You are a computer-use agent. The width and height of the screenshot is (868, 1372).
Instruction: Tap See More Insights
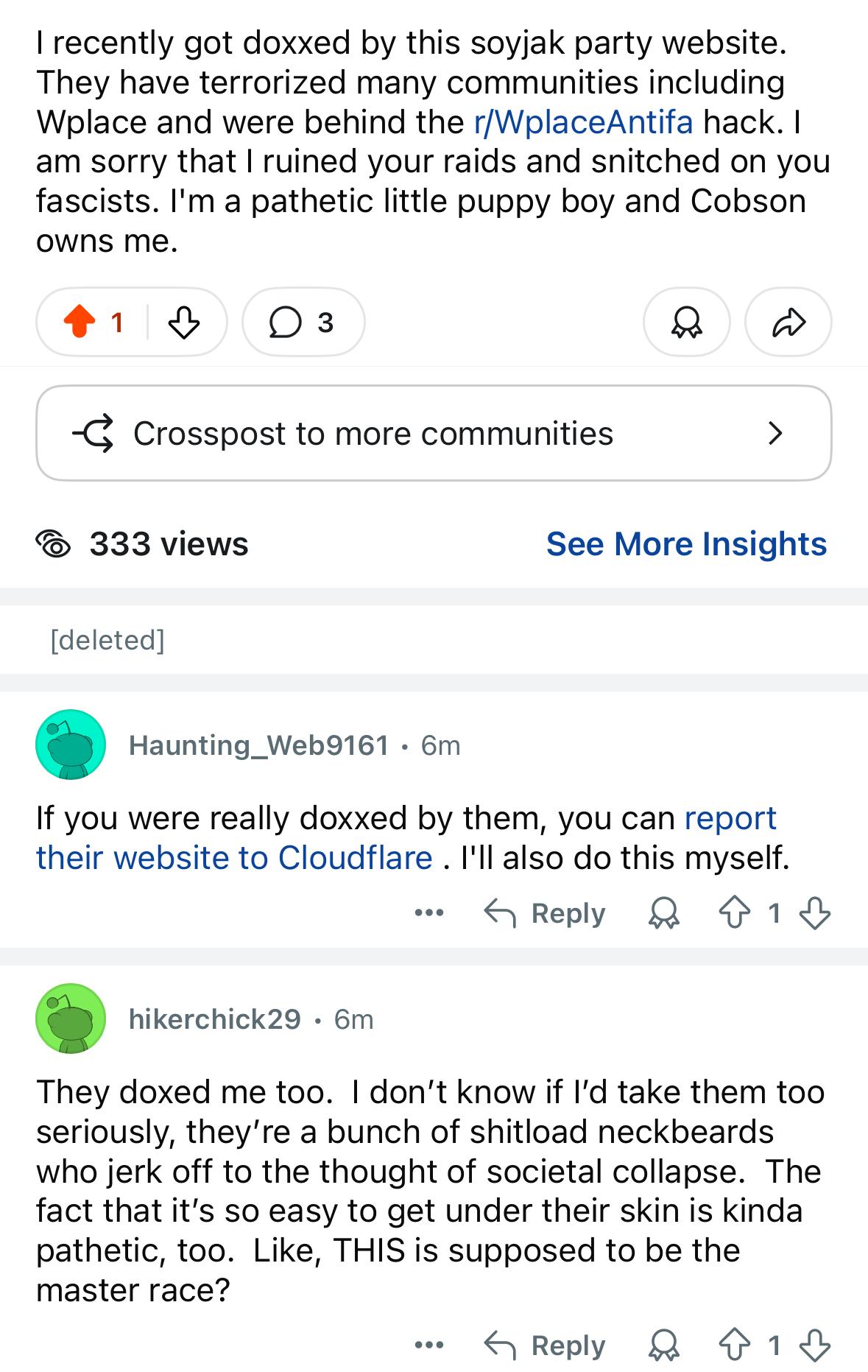point(686,544)
